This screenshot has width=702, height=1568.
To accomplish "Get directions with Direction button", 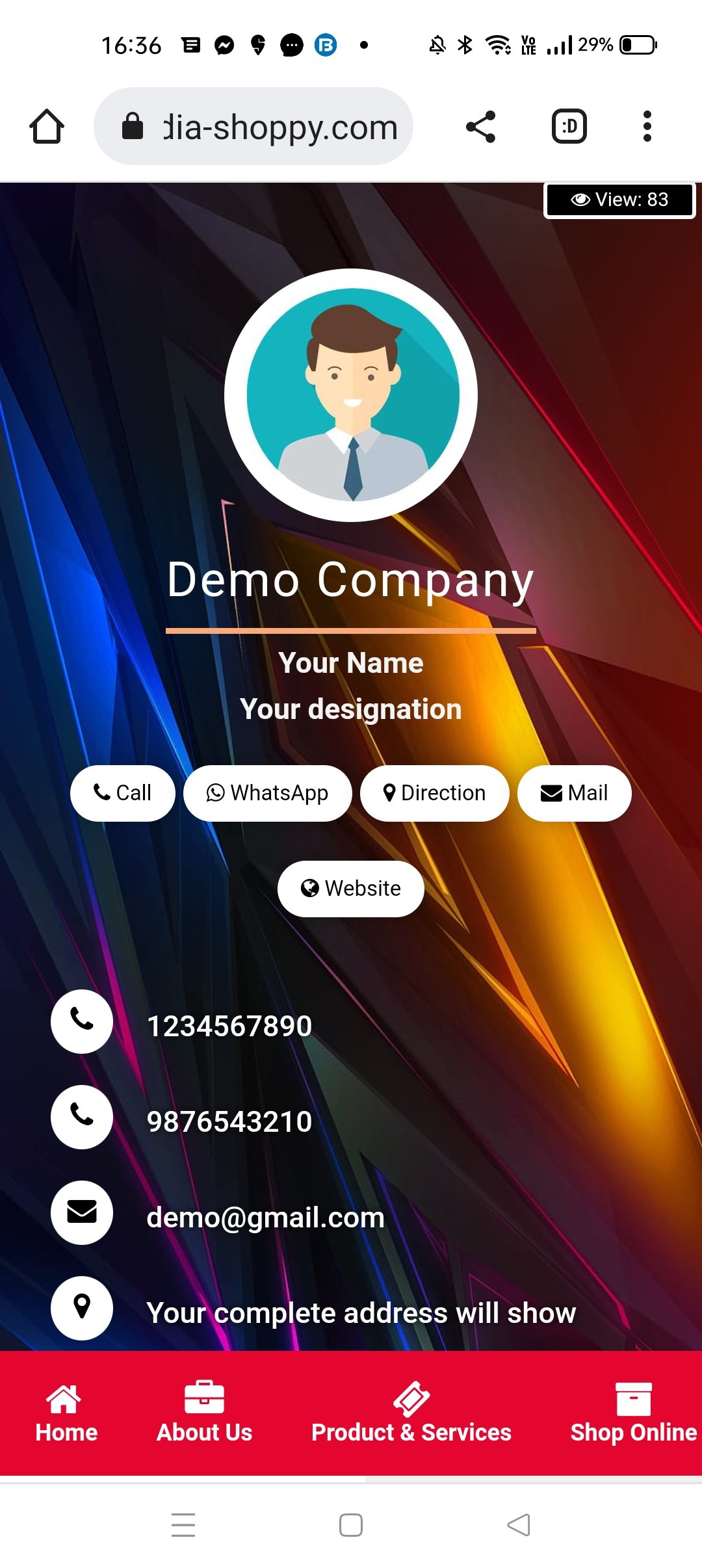I will click(x=434, y=793).
